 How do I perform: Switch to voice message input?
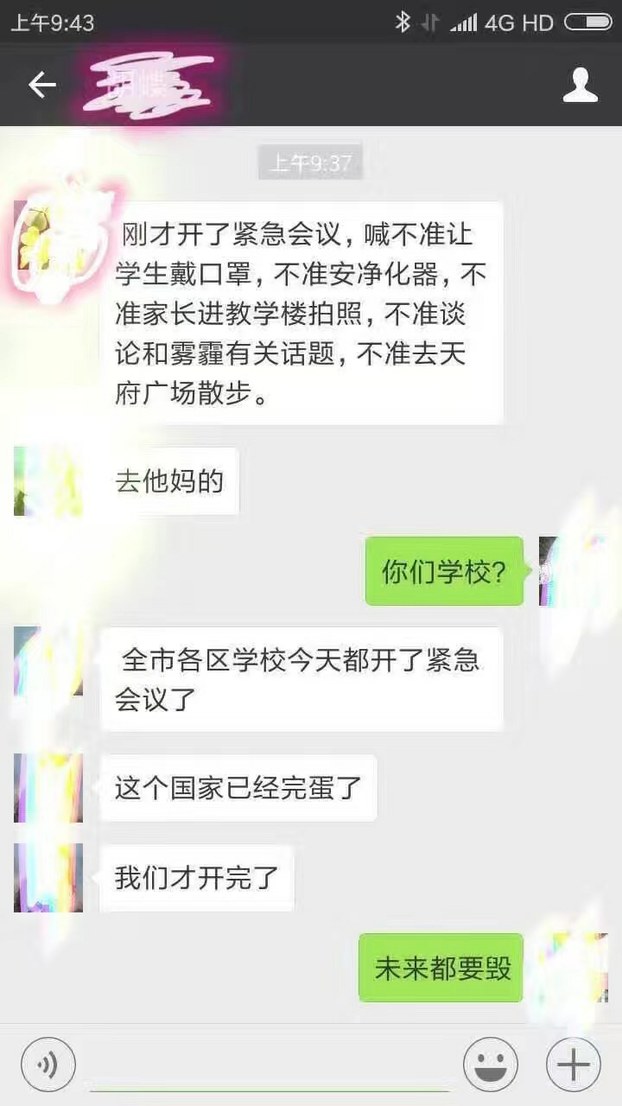tap(47, 1063)
